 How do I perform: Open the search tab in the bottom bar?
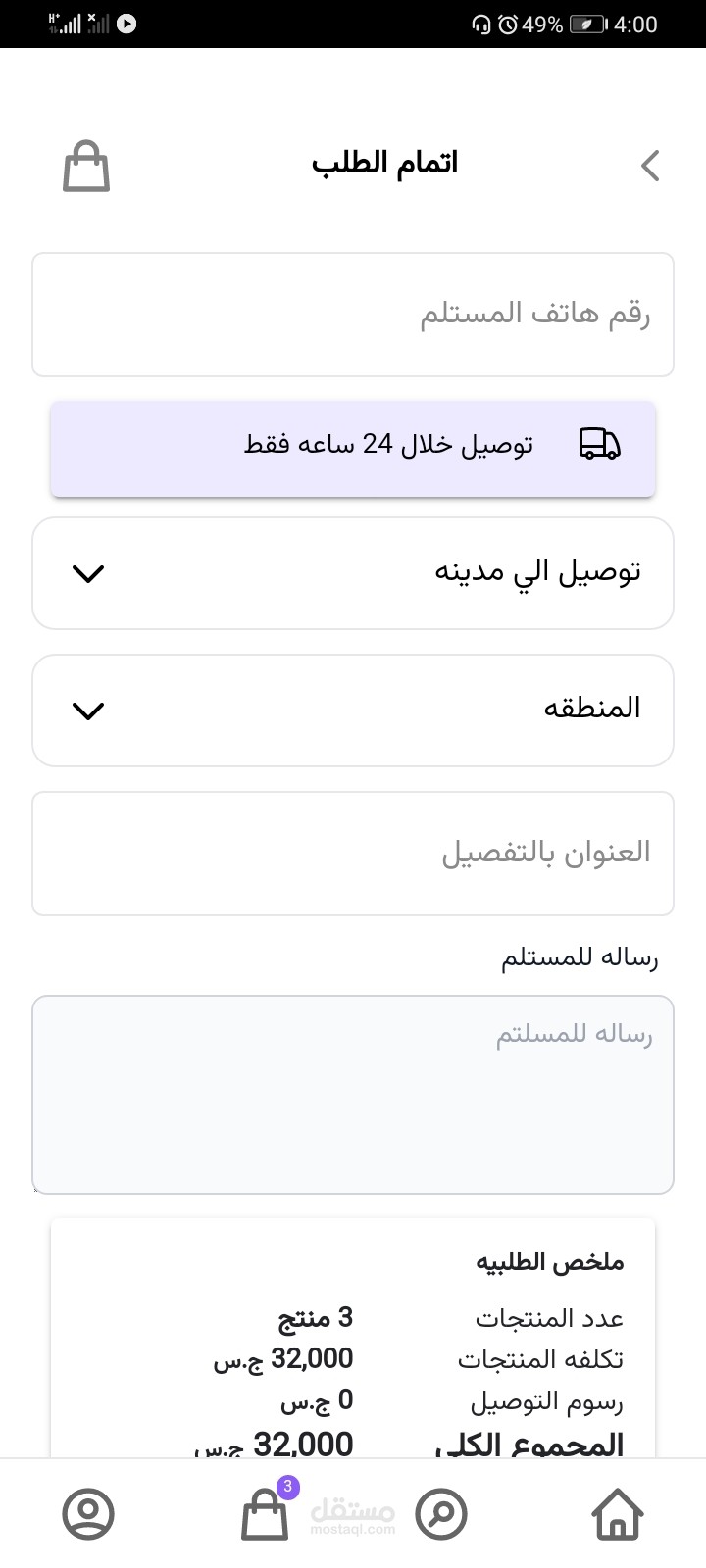[441, 1514]
